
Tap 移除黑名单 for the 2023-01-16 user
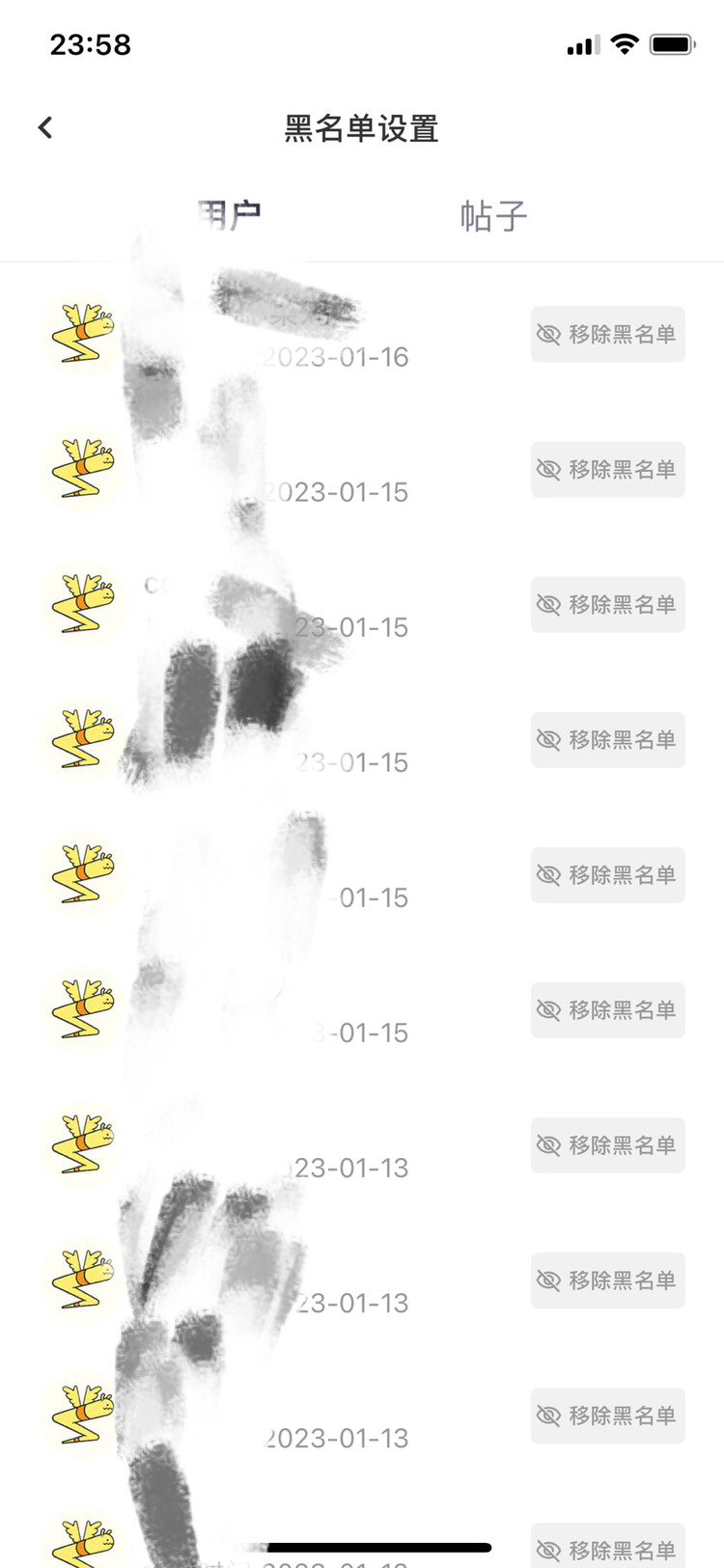tap(607, 335)
